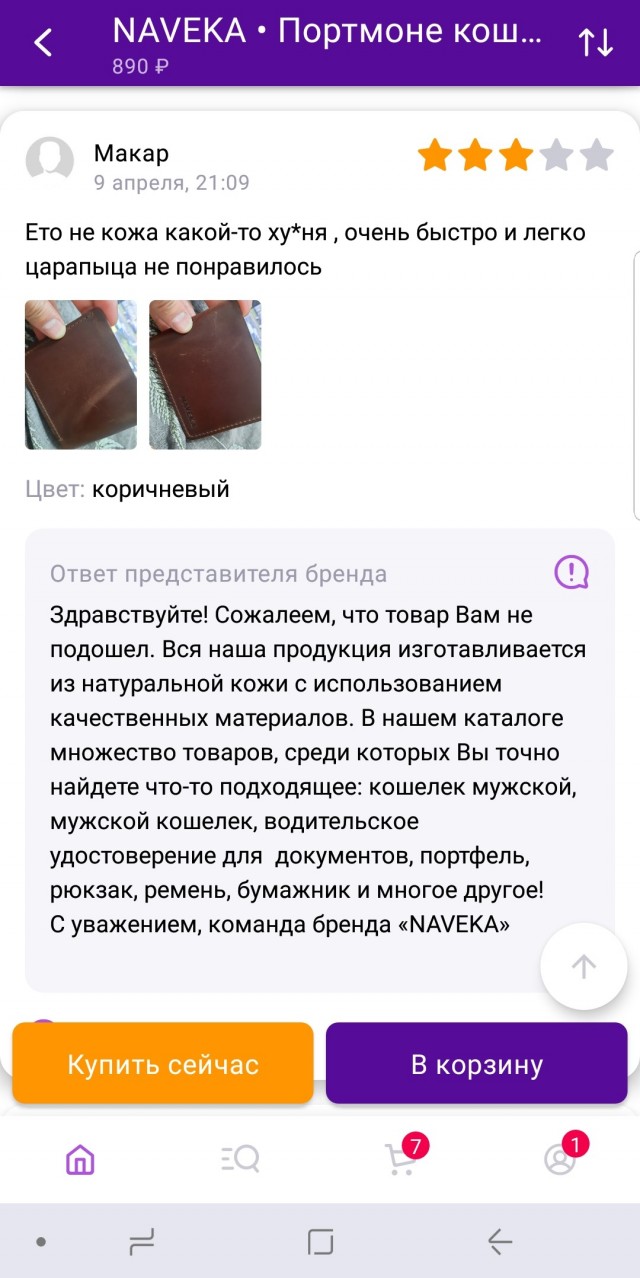Switch to the home tab
Image resolution: width=640 pixels, height=1278 pixels.
pos(80,1159)
